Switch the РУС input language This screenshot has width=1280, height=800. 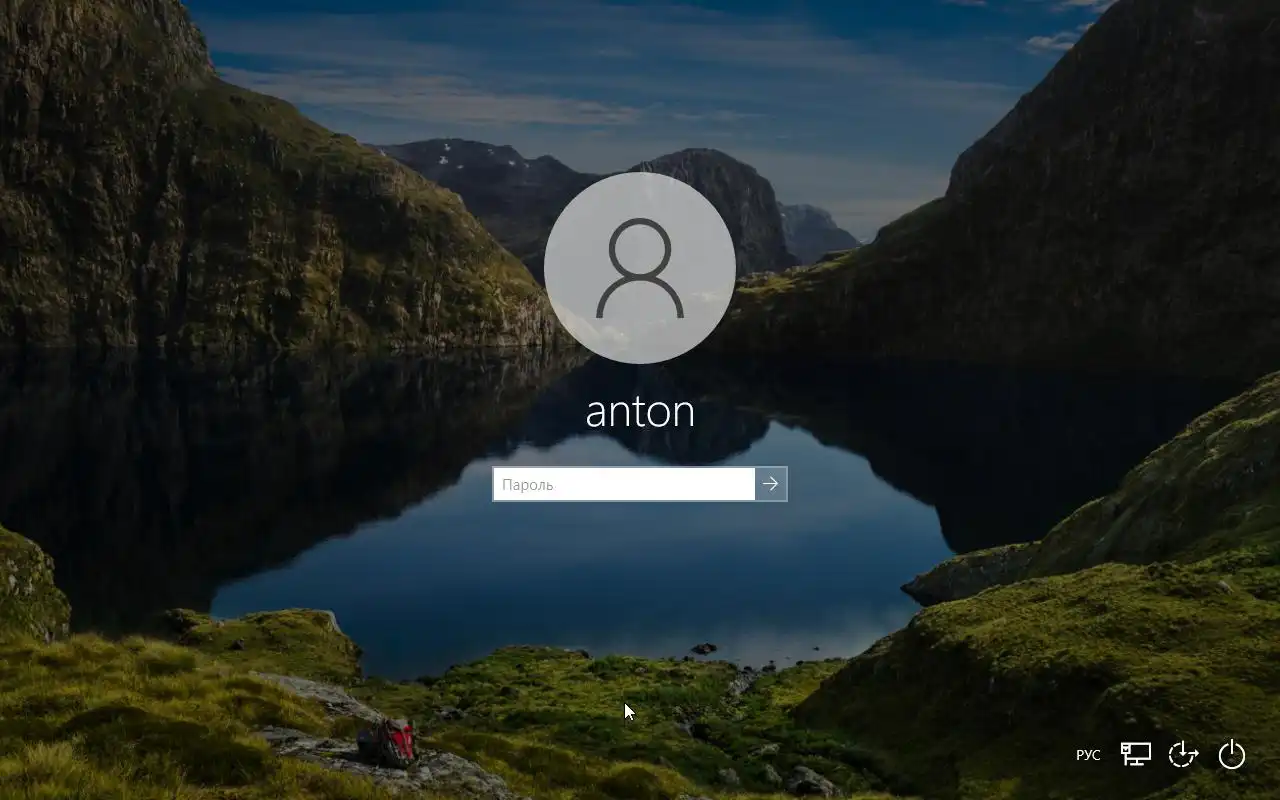tap(1088, 755)
